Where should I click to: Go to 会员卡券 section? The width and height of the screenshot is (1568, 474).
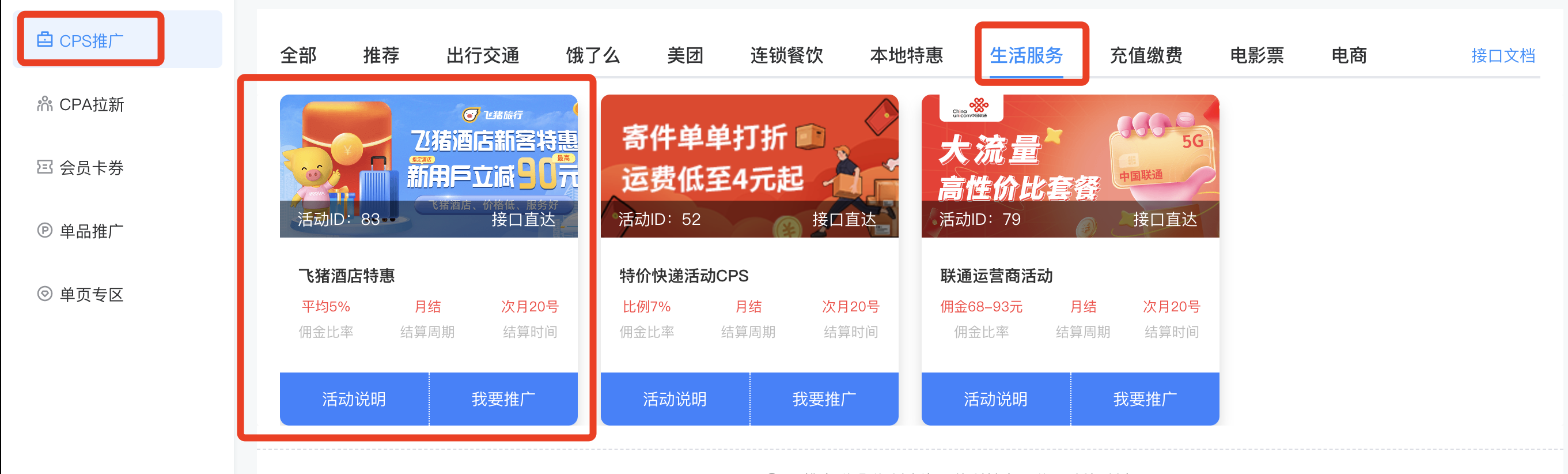92,168
